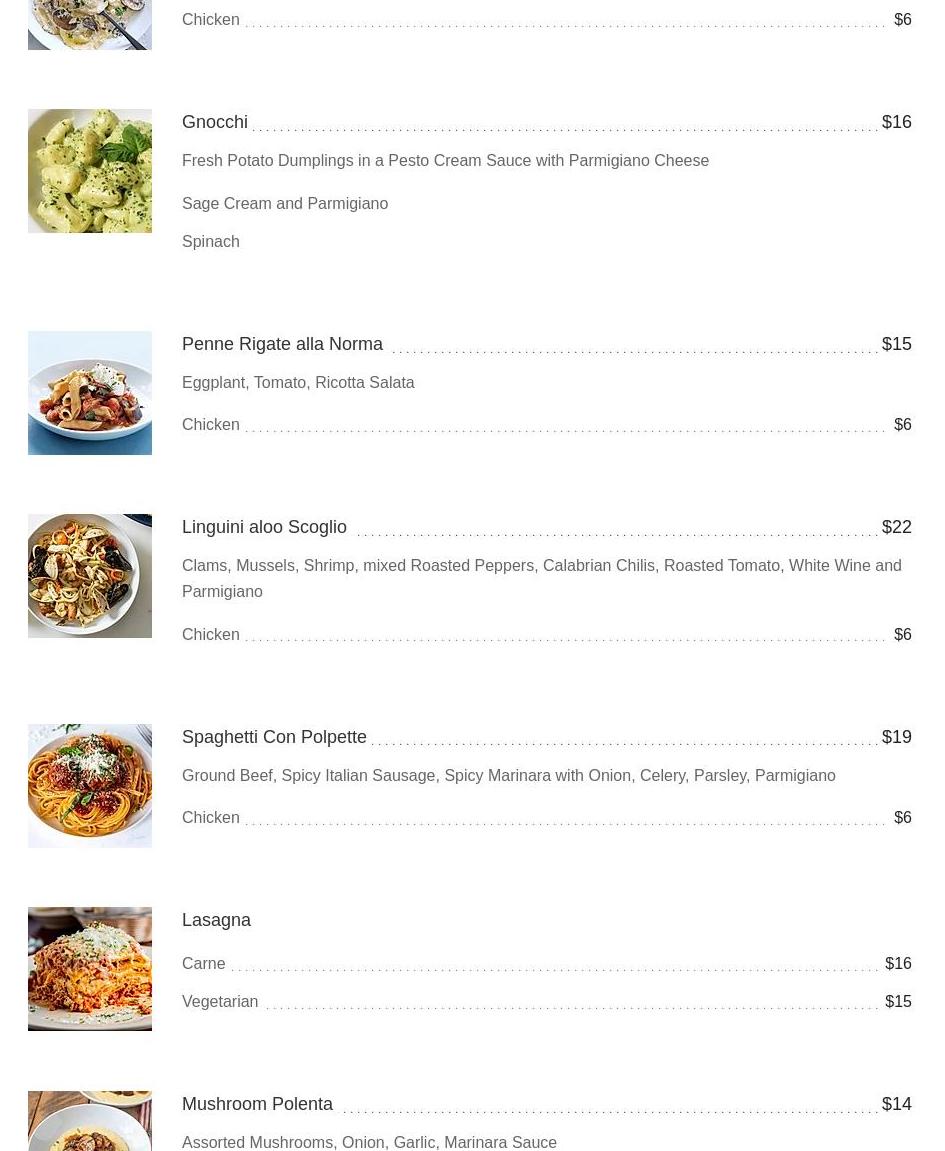Open the Spaghetti Con Polpette photo
This screenshot has height=1151, width=945.
click(90, 786)
